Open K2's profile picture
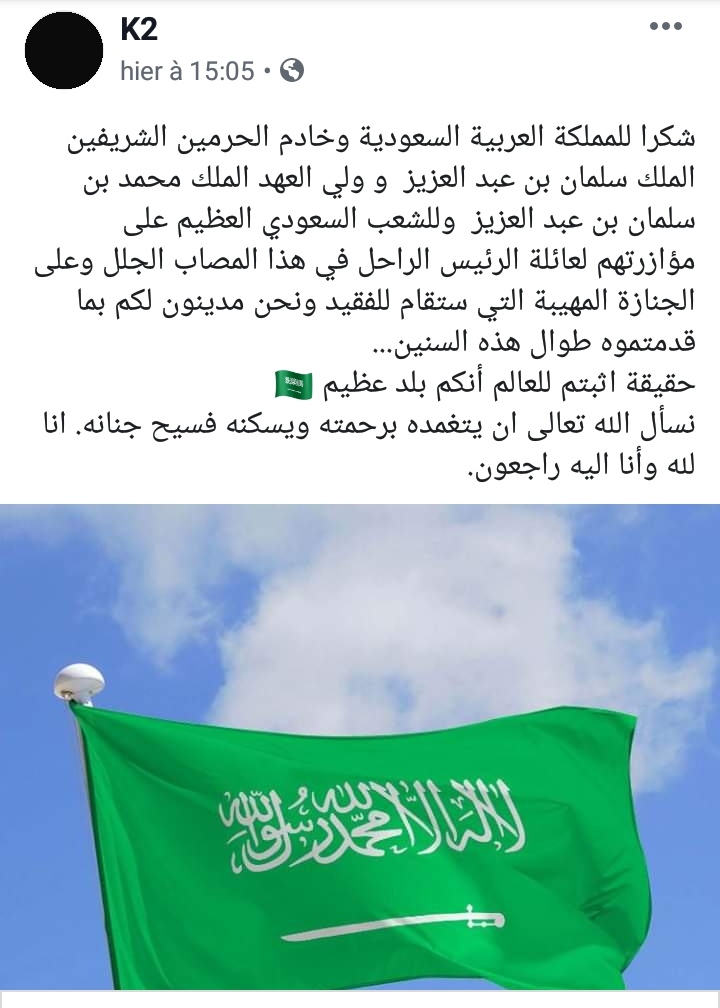 (62, 52)
